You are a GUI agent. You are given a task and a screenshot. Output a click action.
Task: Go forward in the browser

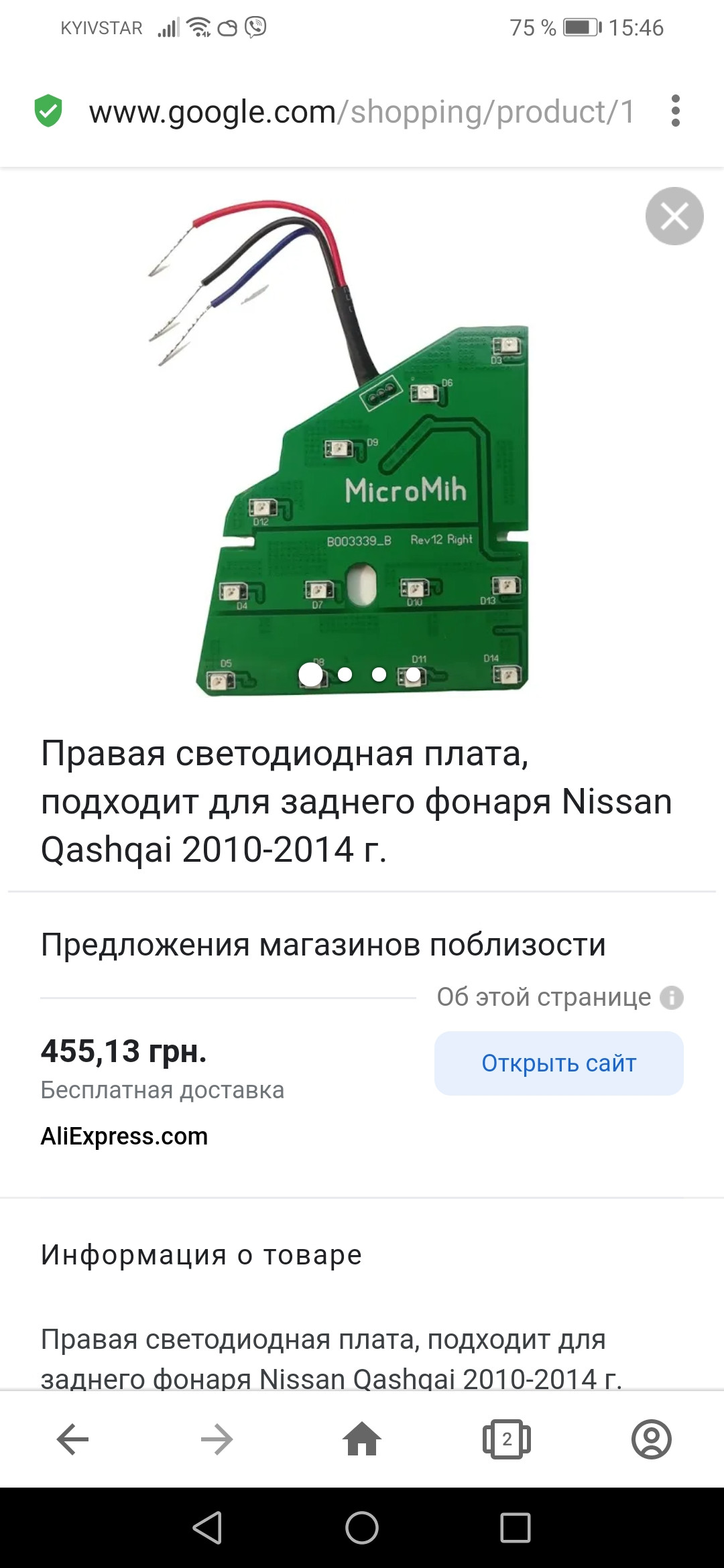(217, 1439)
